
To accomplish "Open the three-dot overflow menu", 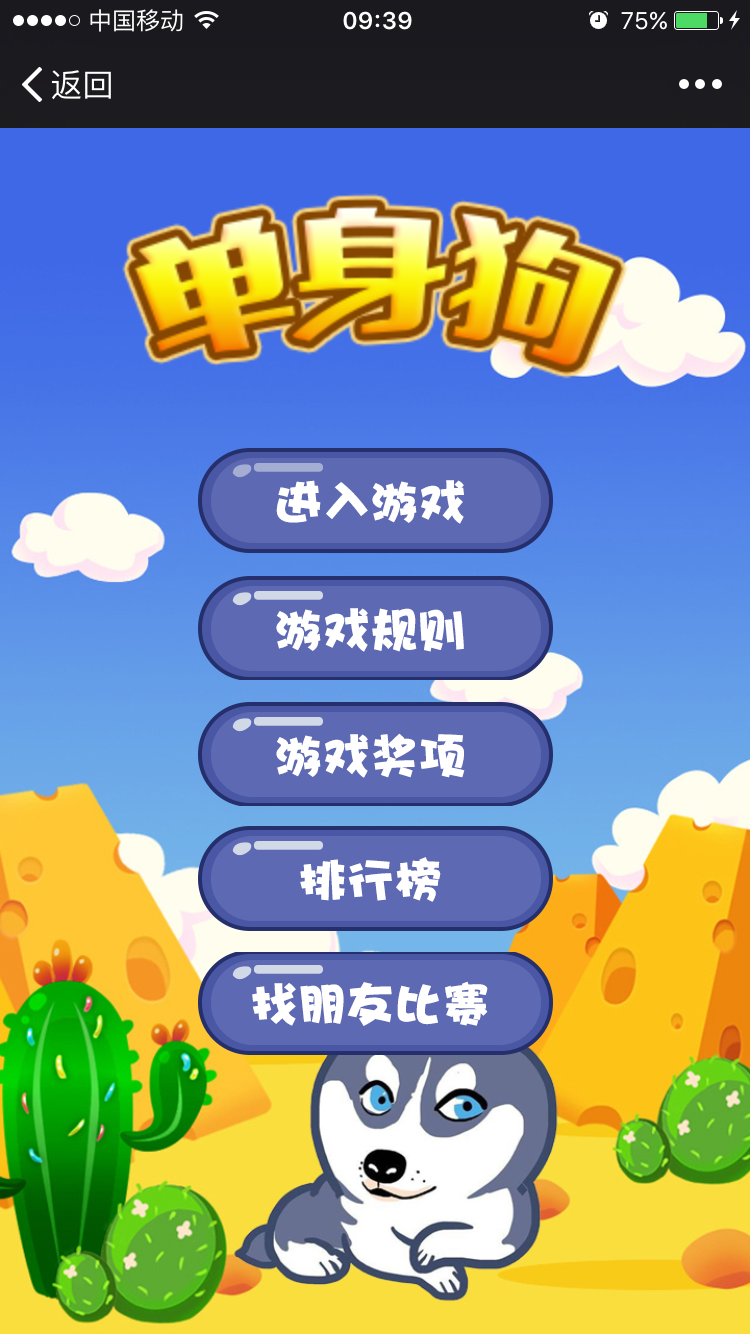I will pos(700,85).
